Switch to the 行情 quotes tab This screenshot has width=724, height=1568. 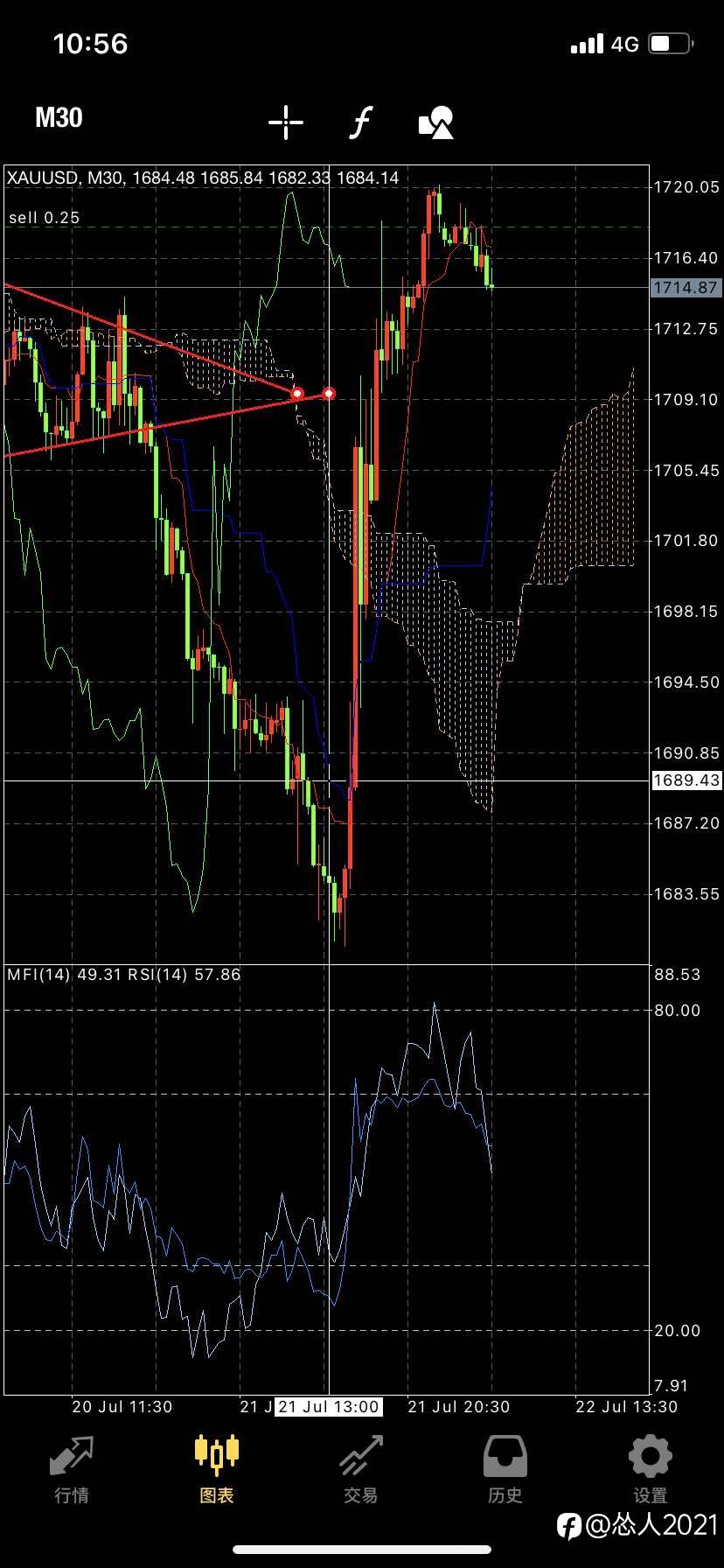pos(72,1469)
